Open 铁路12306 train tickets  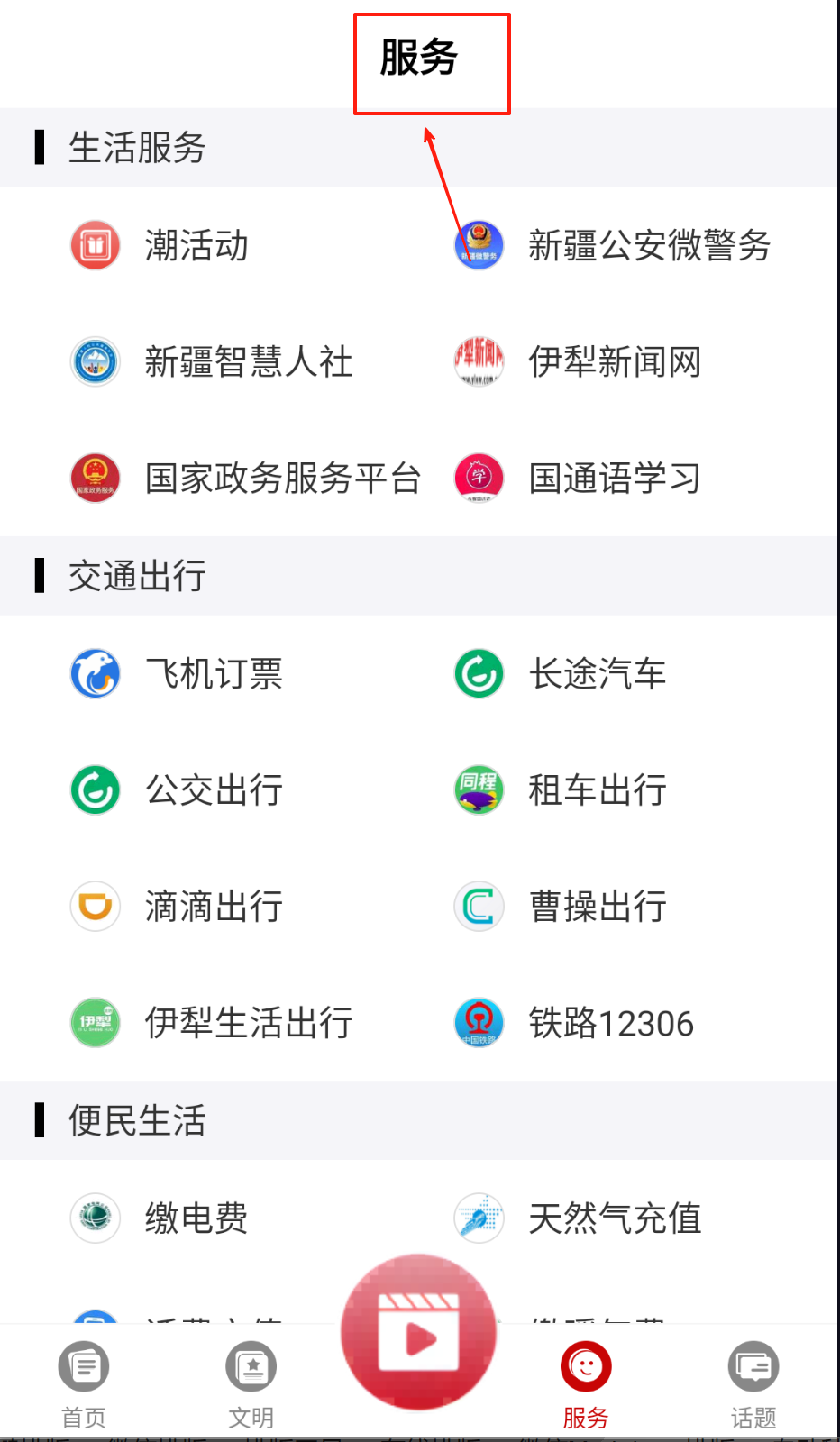(x=575, y=1022)
